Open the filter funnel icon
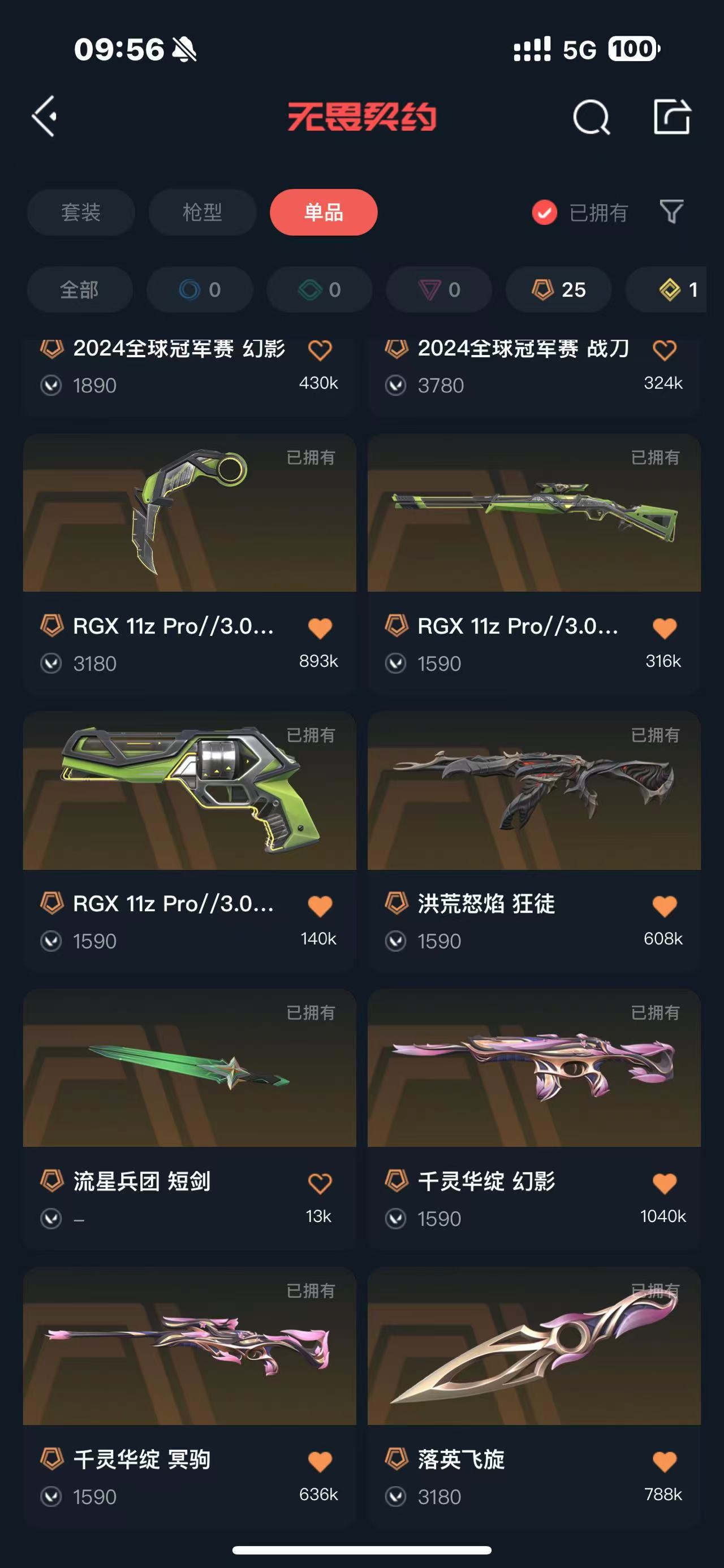 [x=671, y=212]
